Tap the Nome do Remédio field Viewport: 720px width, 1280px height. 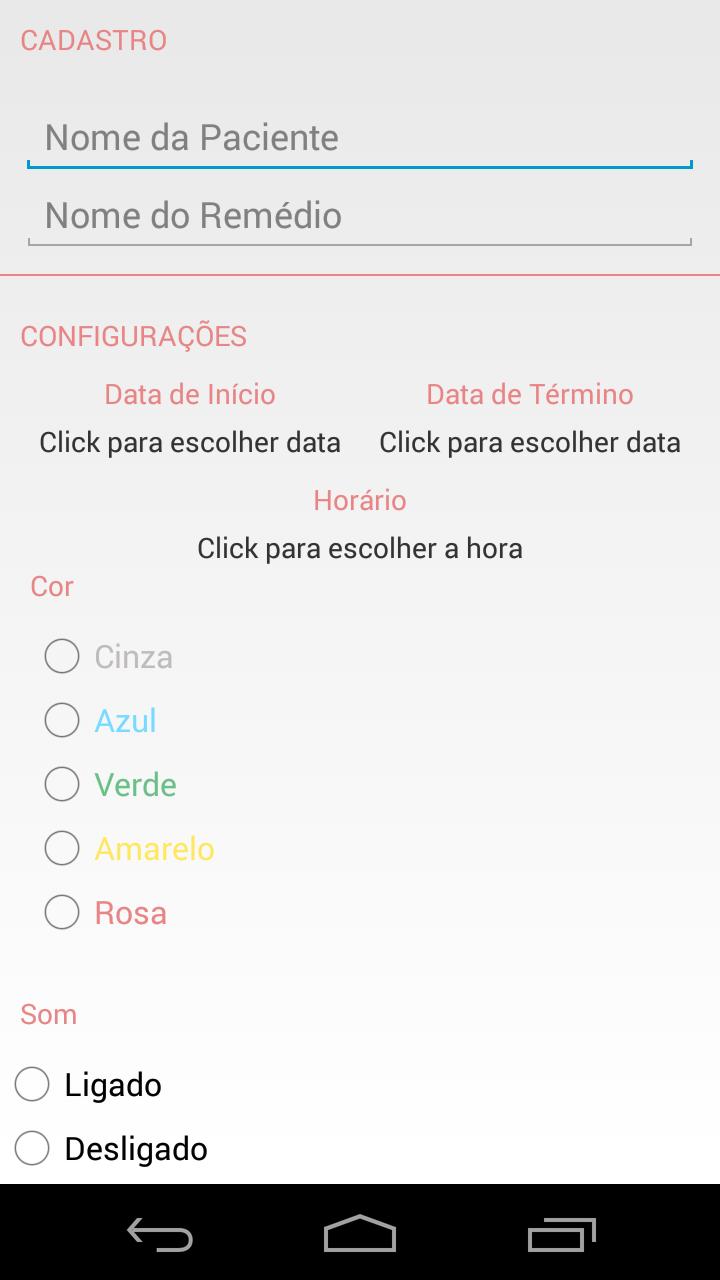[x=359, y=216]
